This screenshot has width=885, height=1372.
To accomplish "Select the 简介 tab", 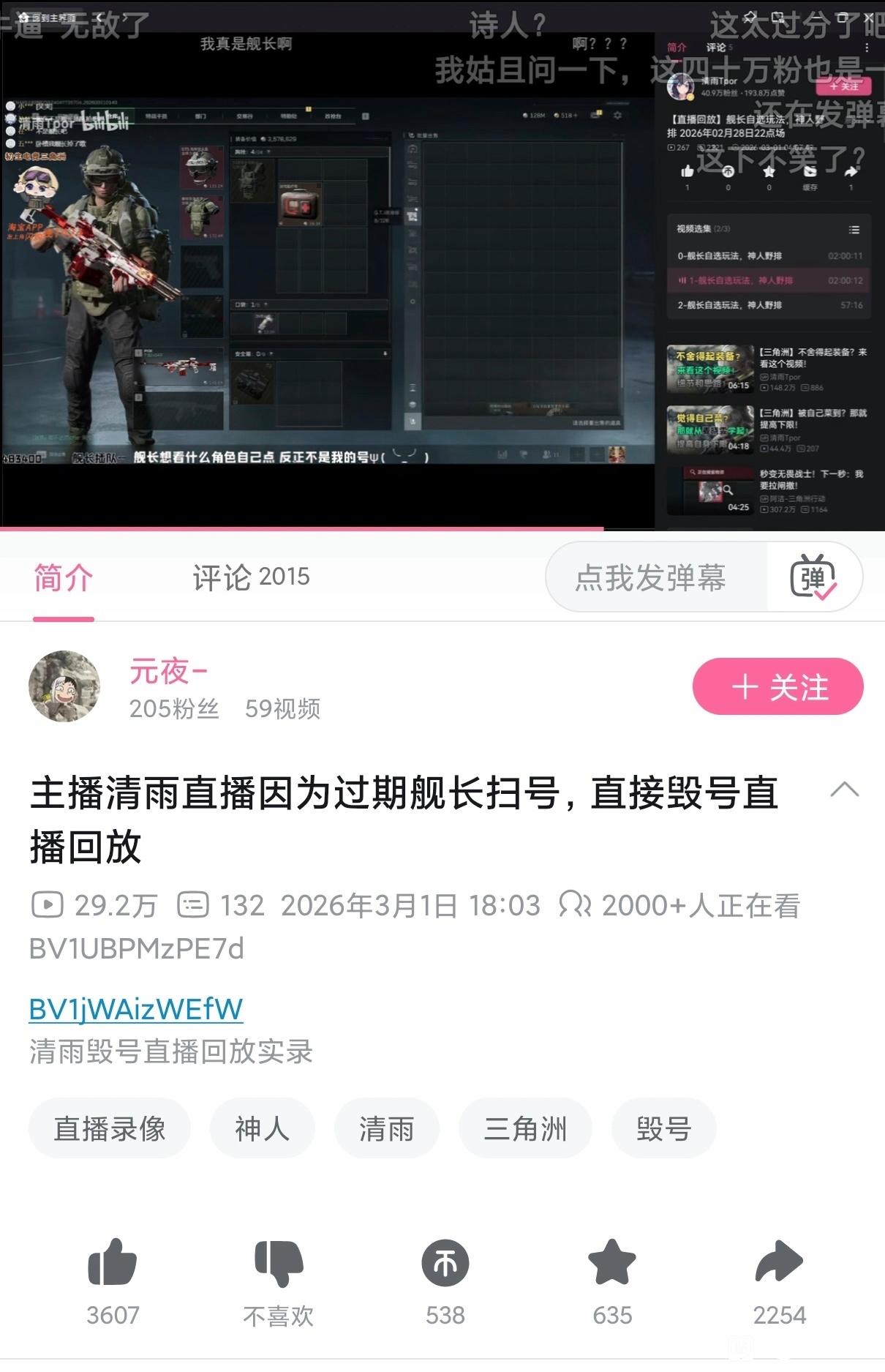I will 64,578.
